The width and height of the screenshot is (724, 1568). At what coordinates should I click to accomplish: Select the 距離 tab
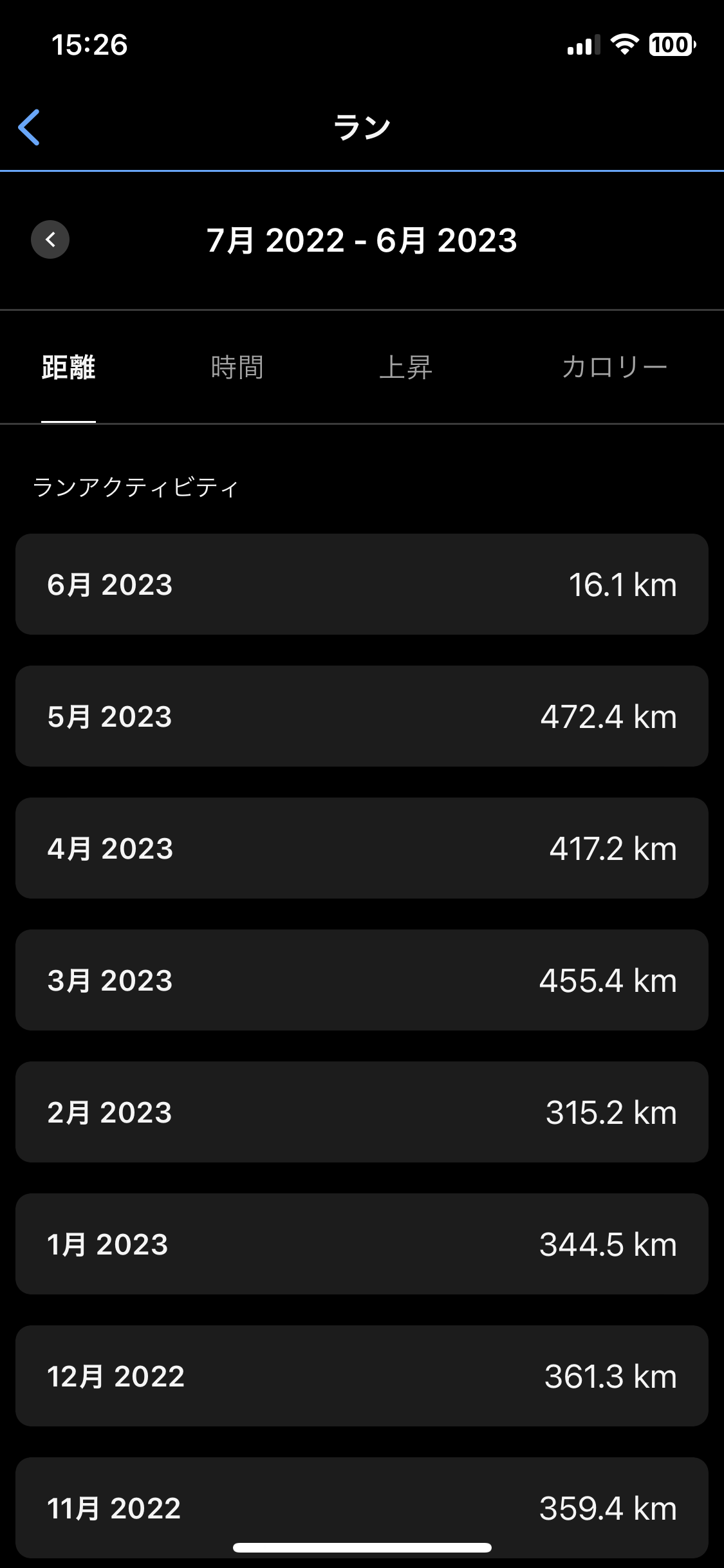68,368
